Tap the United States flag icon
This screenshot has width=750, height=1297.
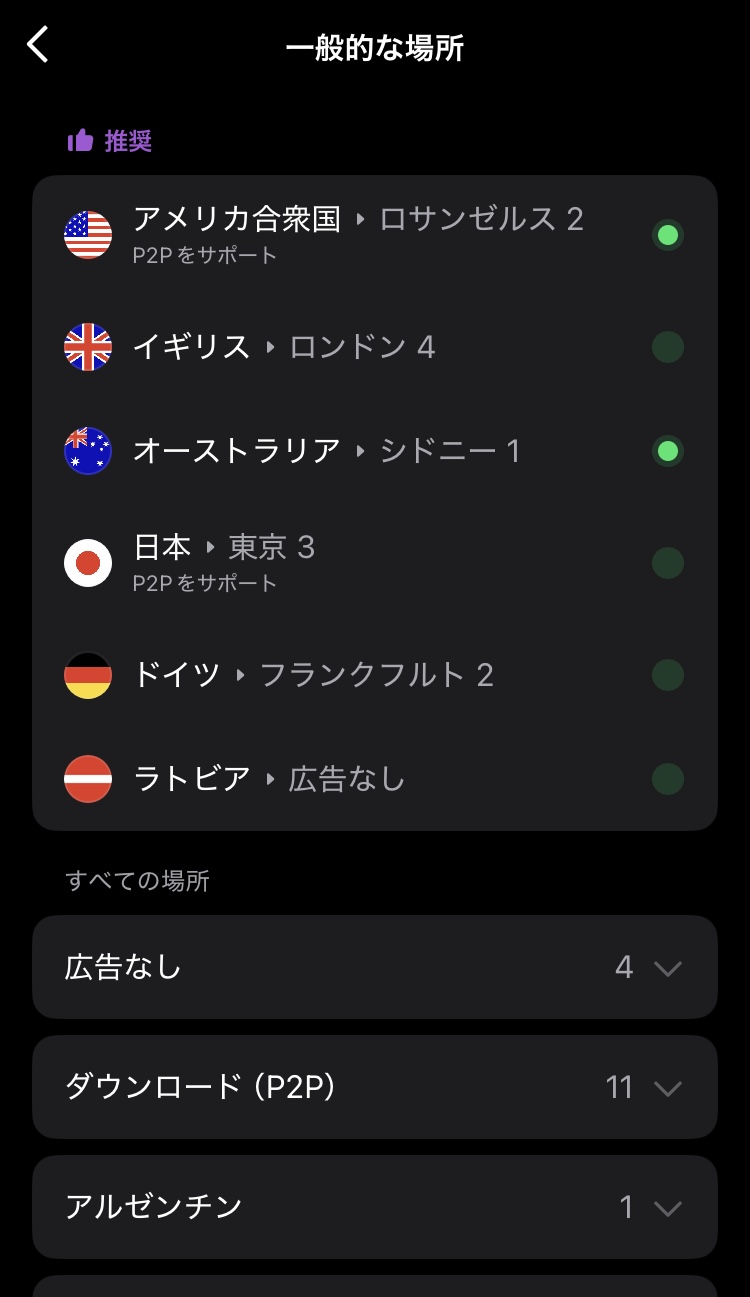pos(88,234)
